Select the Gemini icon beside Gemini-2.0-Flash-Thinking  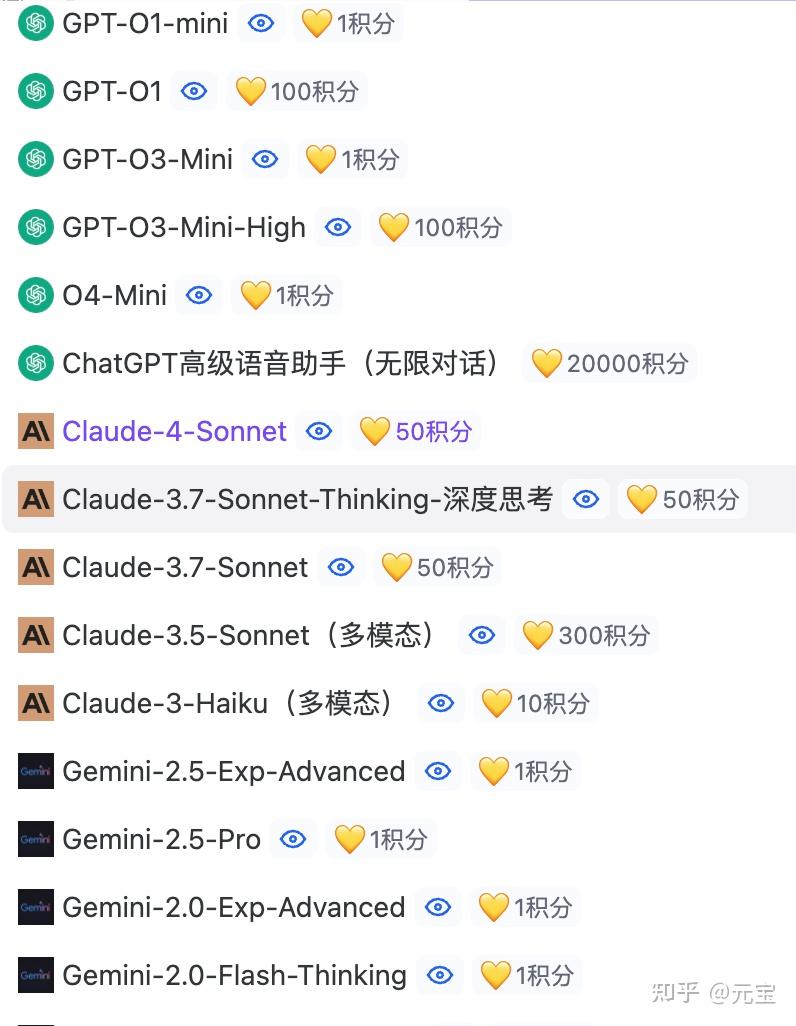pos(36,975)
